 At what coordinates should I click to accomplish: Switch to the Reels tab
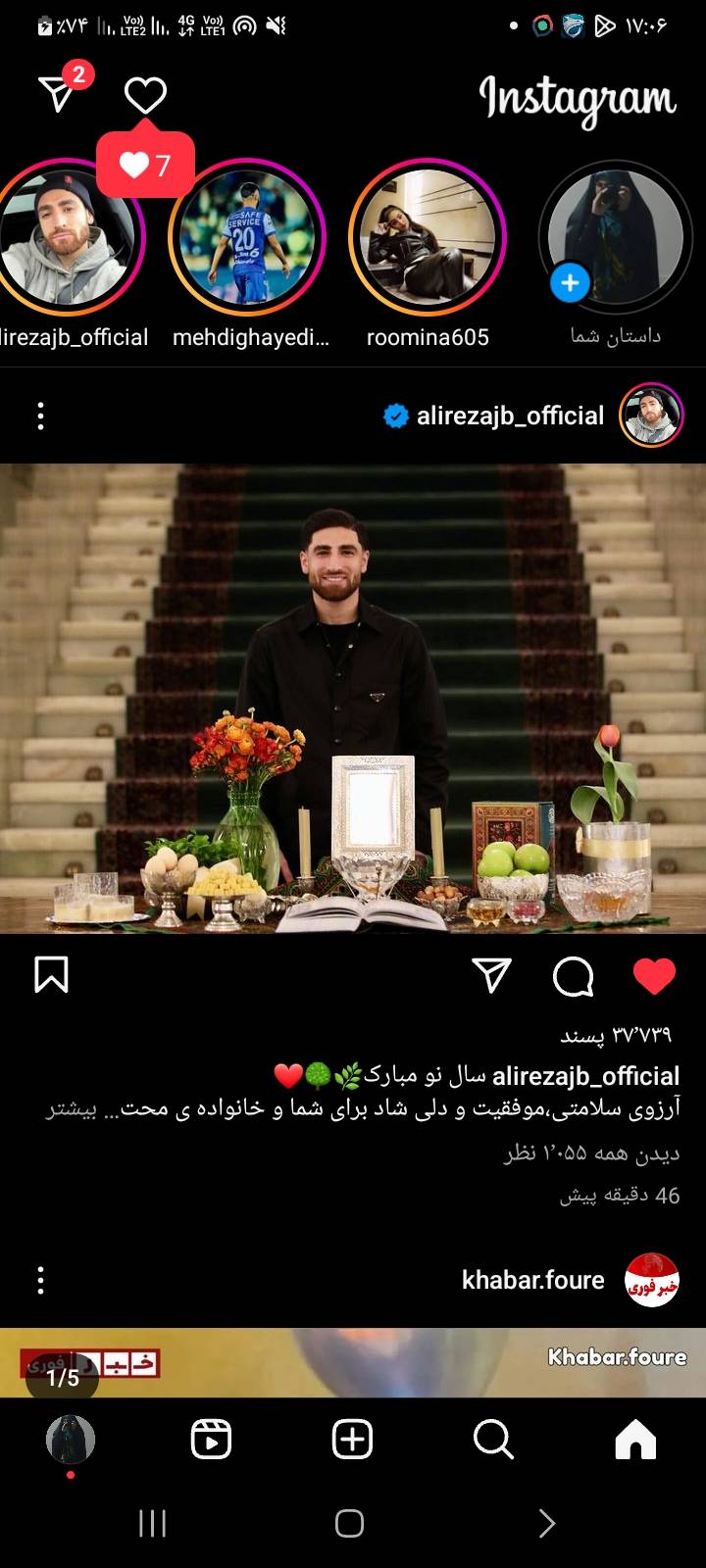[x=211, y=1440]
